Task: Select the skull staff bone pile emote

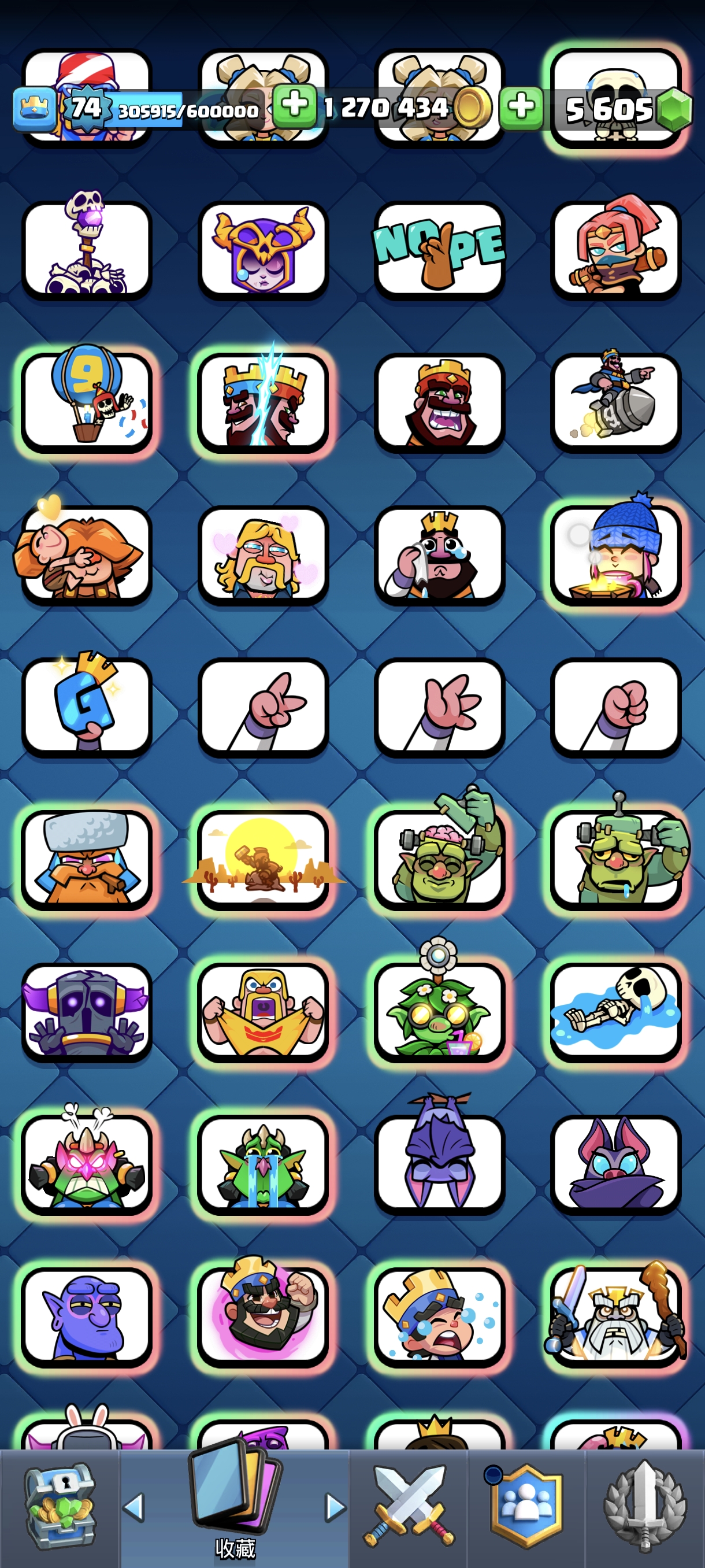Action: pyautogui.click(x=86, y=250)
